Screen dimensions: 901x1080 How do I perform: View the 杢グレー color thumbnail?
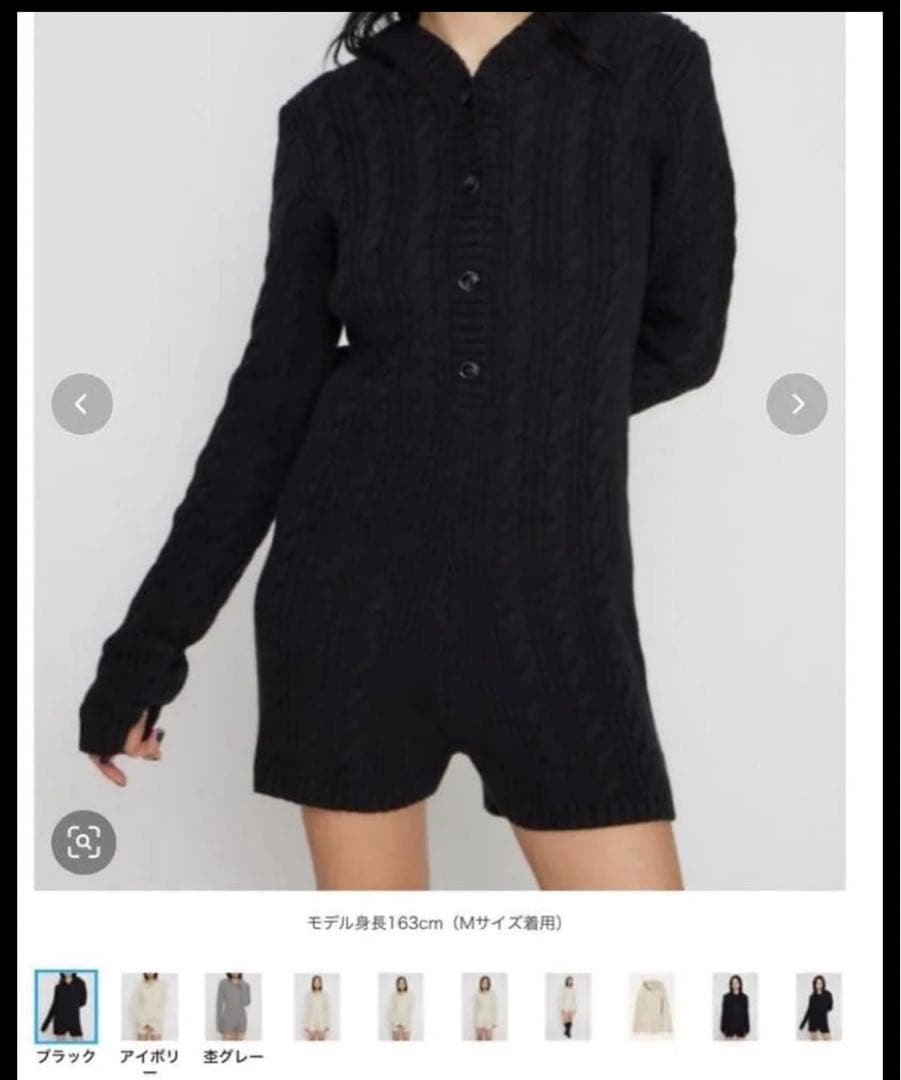(x=233, y=1006)
